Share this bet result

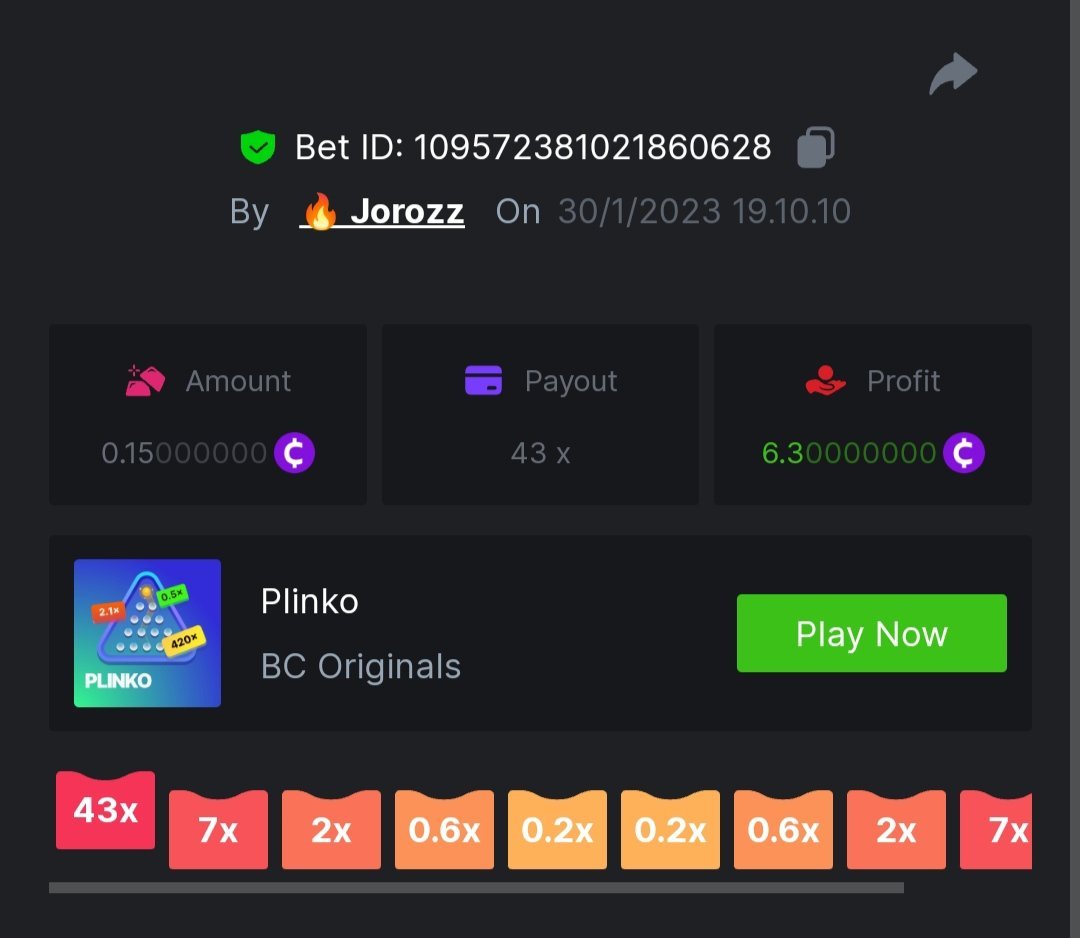(952, 74)
